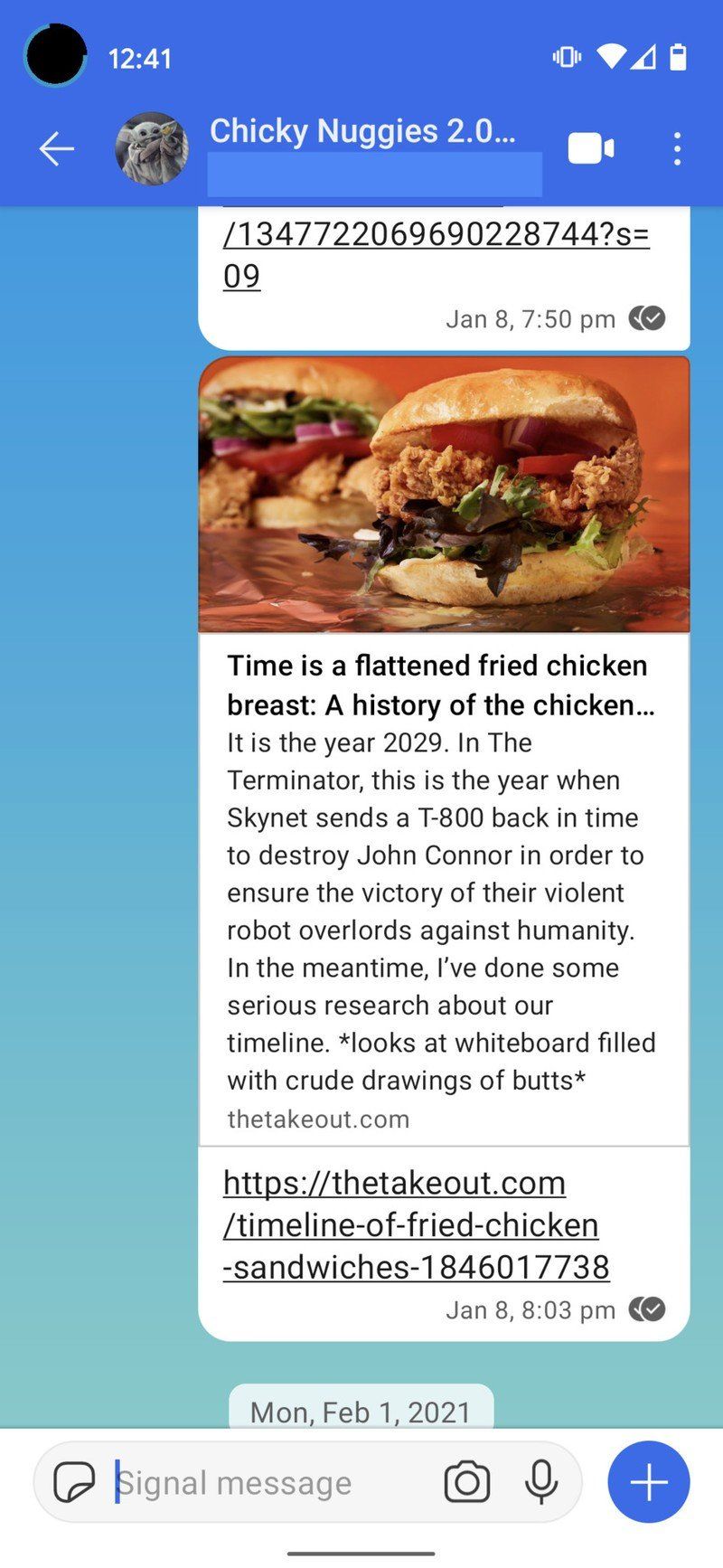The height and width of the screenshot is (1568, 723).
Task: Focus the Signal message text field
Action: 271,1483
